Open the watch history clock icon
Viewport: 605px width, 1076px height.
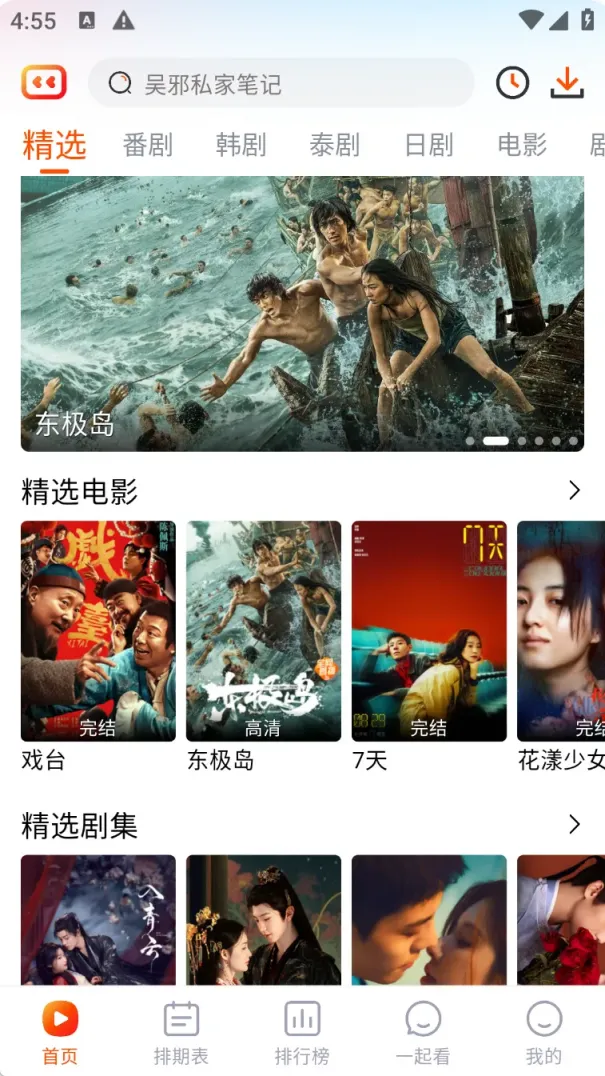tap(512, 83)
